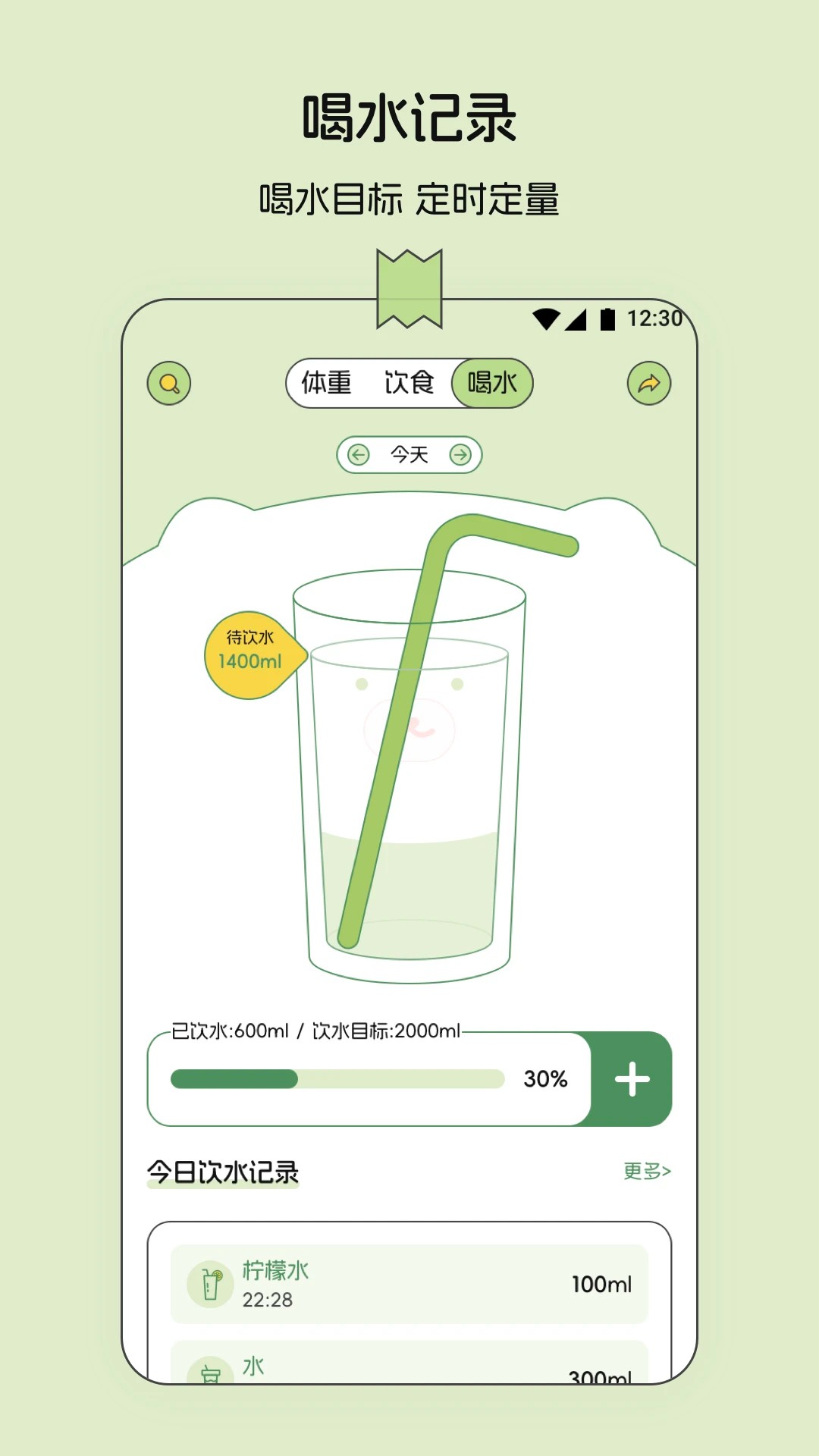Click the 12:30 clock in status bar
Image resolution: width=819 pixels, height=1456 pixels.
(655, 319)
